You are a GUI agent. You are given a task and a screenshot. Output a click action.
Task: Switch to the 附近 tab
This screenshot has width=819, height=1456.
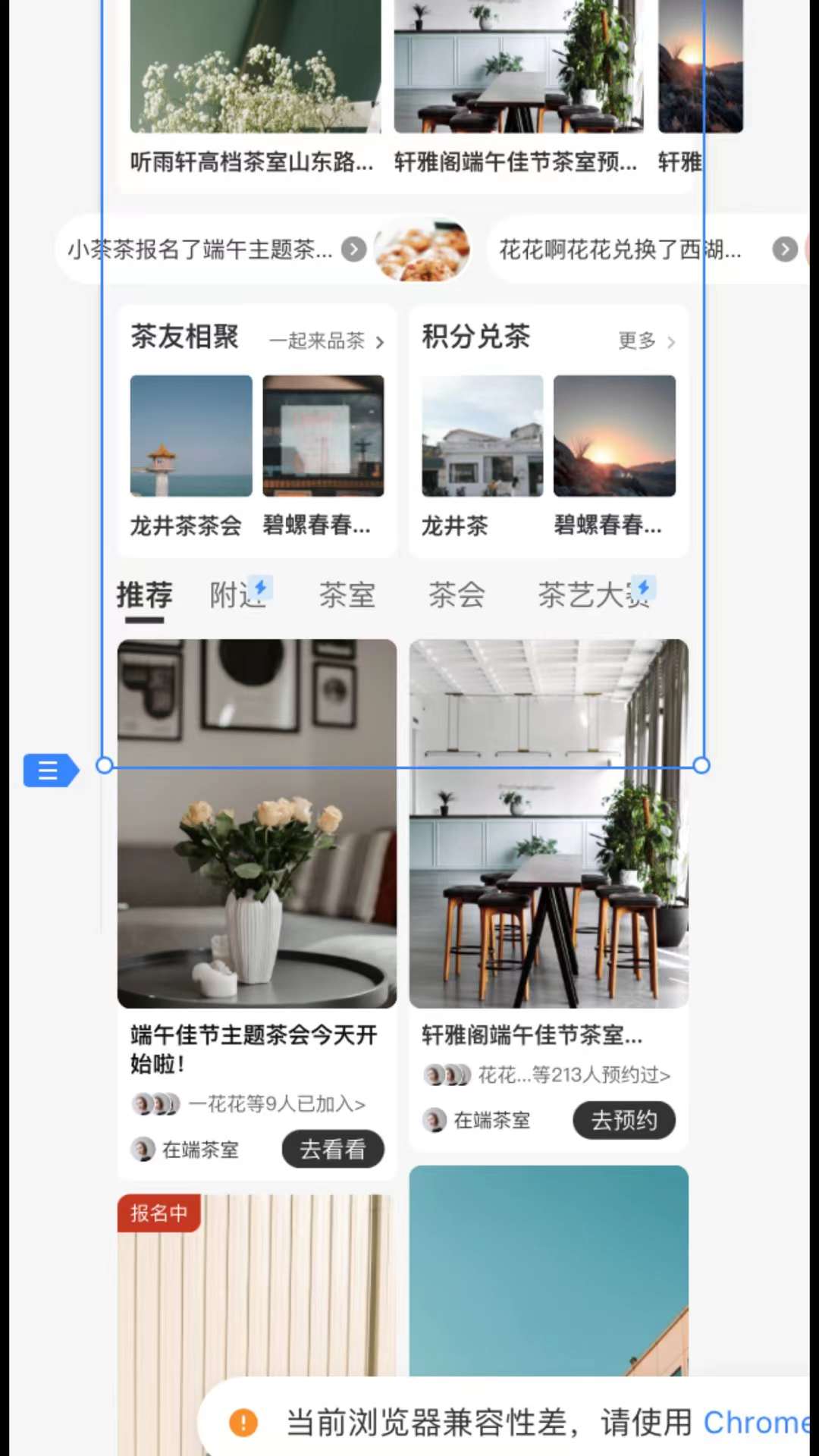237,596
